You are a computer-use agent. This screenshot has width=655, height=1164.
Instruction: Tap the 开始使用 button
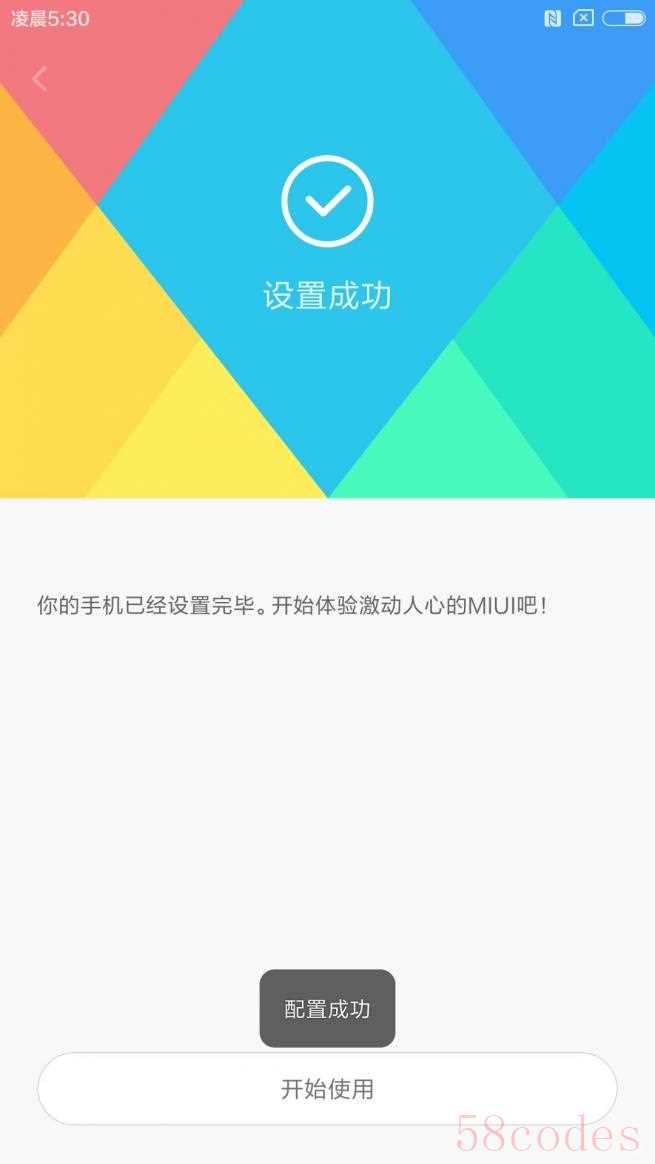pos(327,1089)
